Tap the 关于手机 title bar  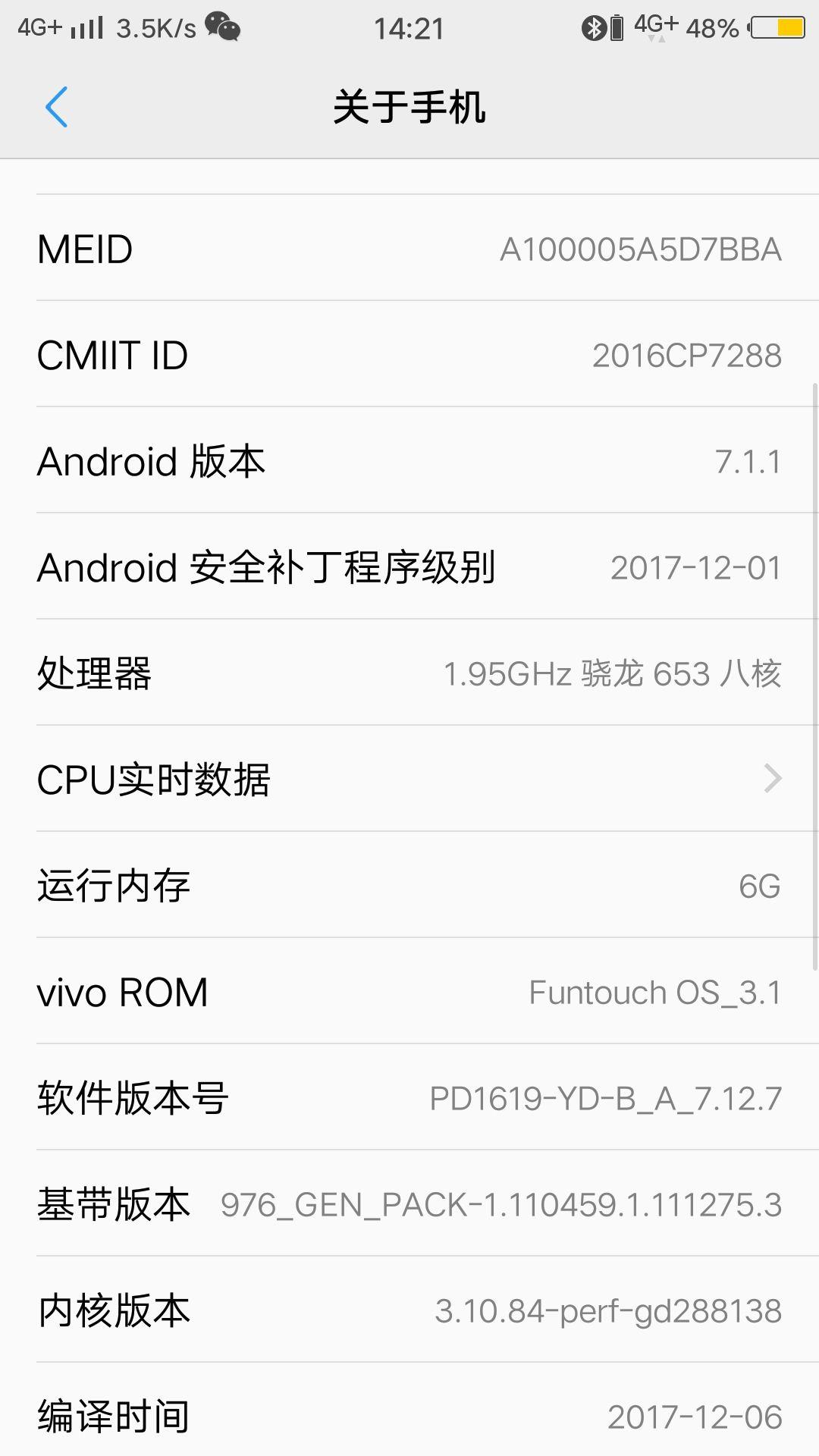tap(409, 107)
